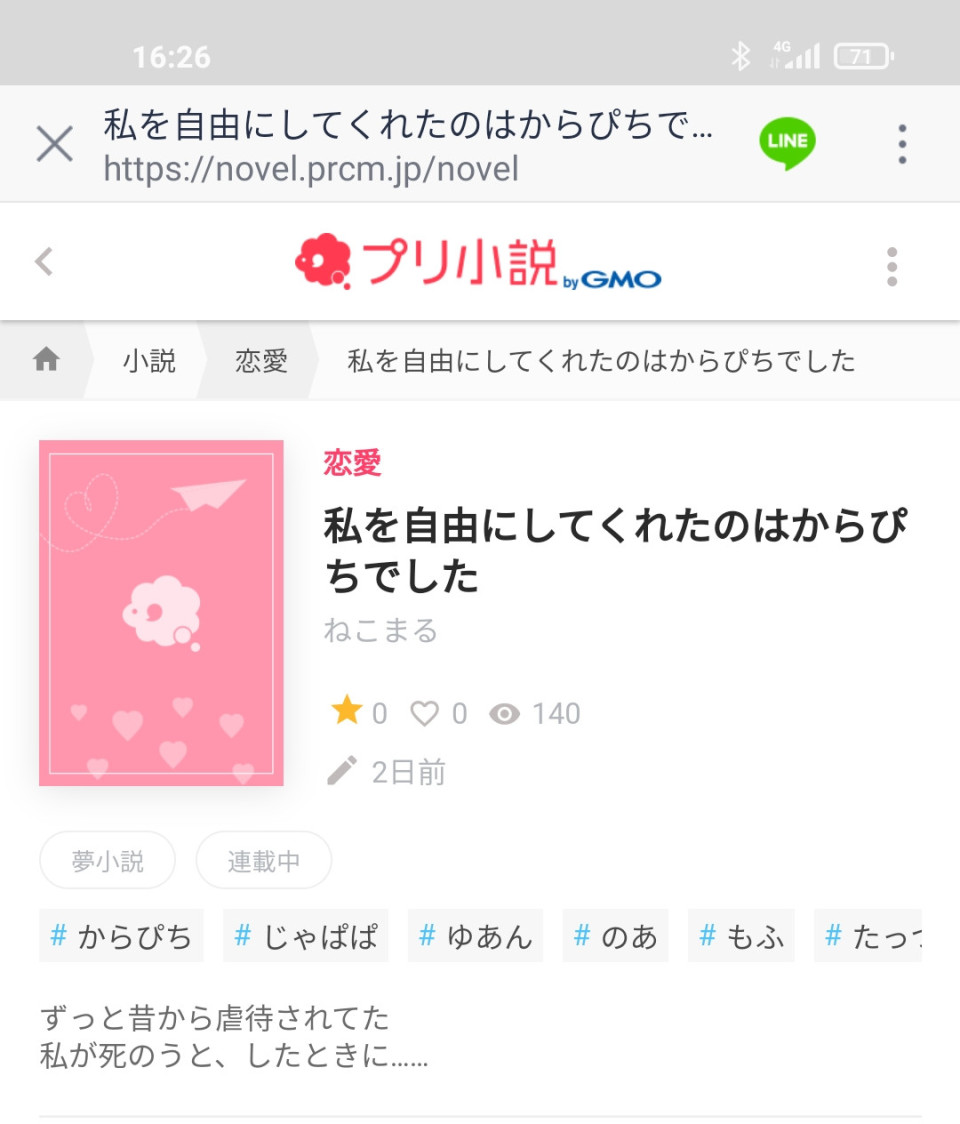The width and height of the screenshot is (960, 1124).
Task: Open the #じゃぱぱ hashtag
Action: click(x=306, y=936)
